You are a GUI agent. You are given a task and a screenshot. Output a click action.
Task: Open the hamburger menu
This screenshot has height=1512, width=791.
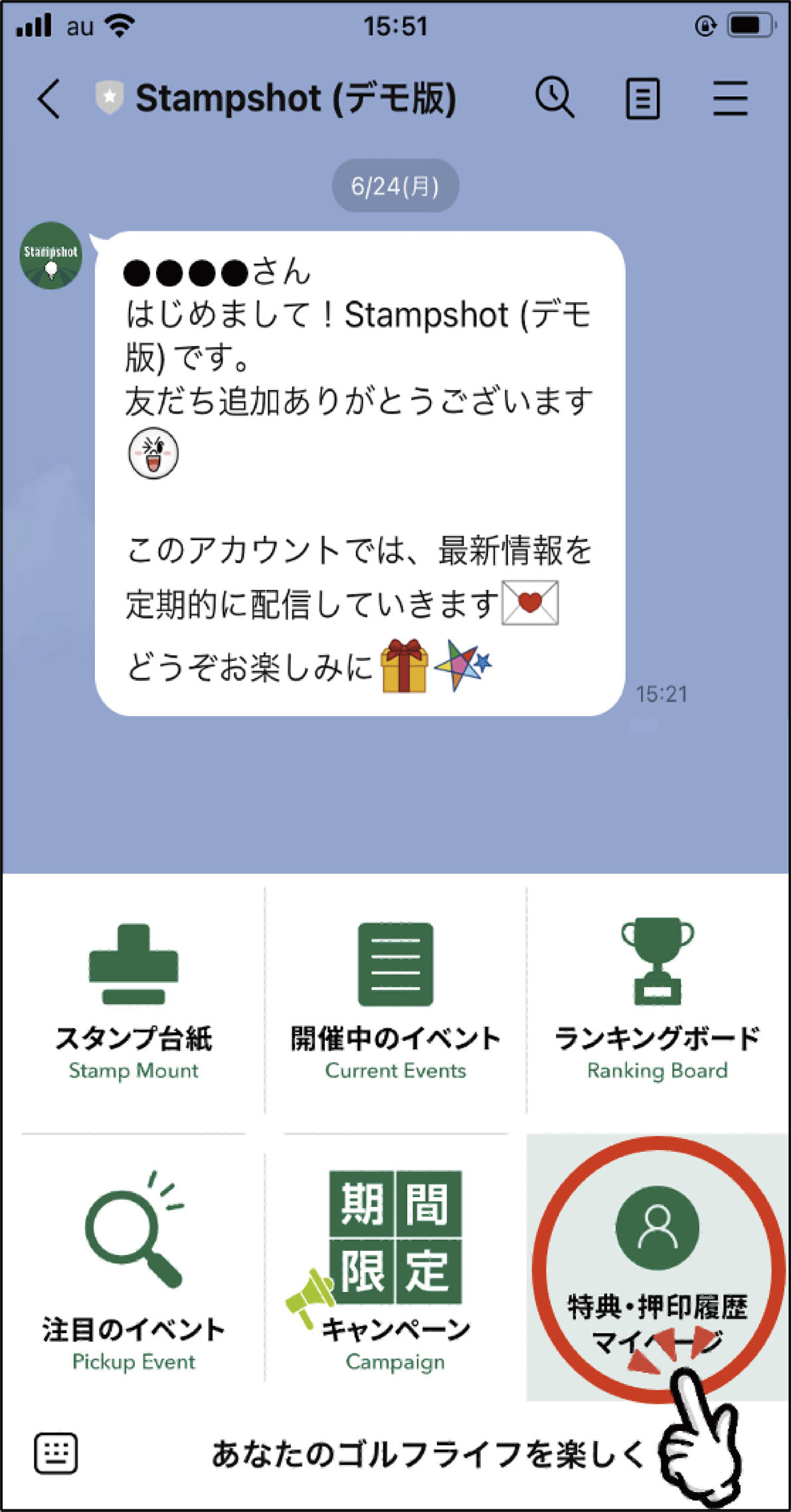[x=730, y=98]
